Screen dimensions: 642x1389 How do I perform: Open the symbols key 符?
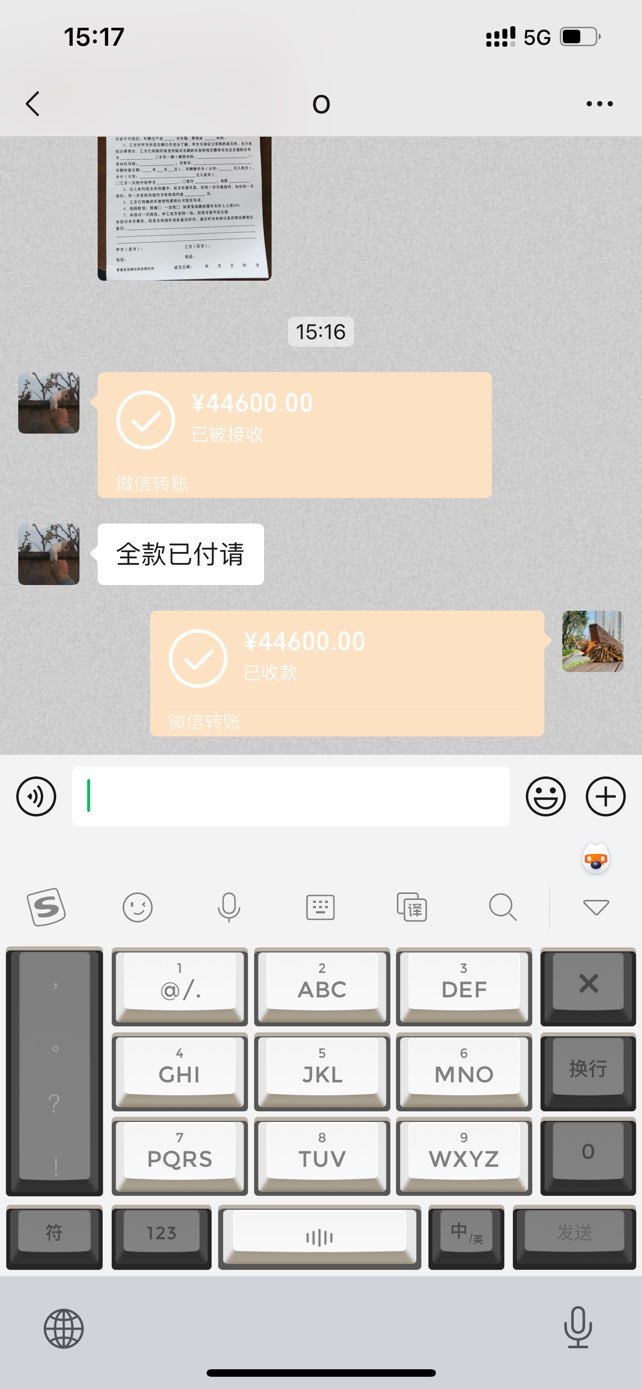(54, 1233)
